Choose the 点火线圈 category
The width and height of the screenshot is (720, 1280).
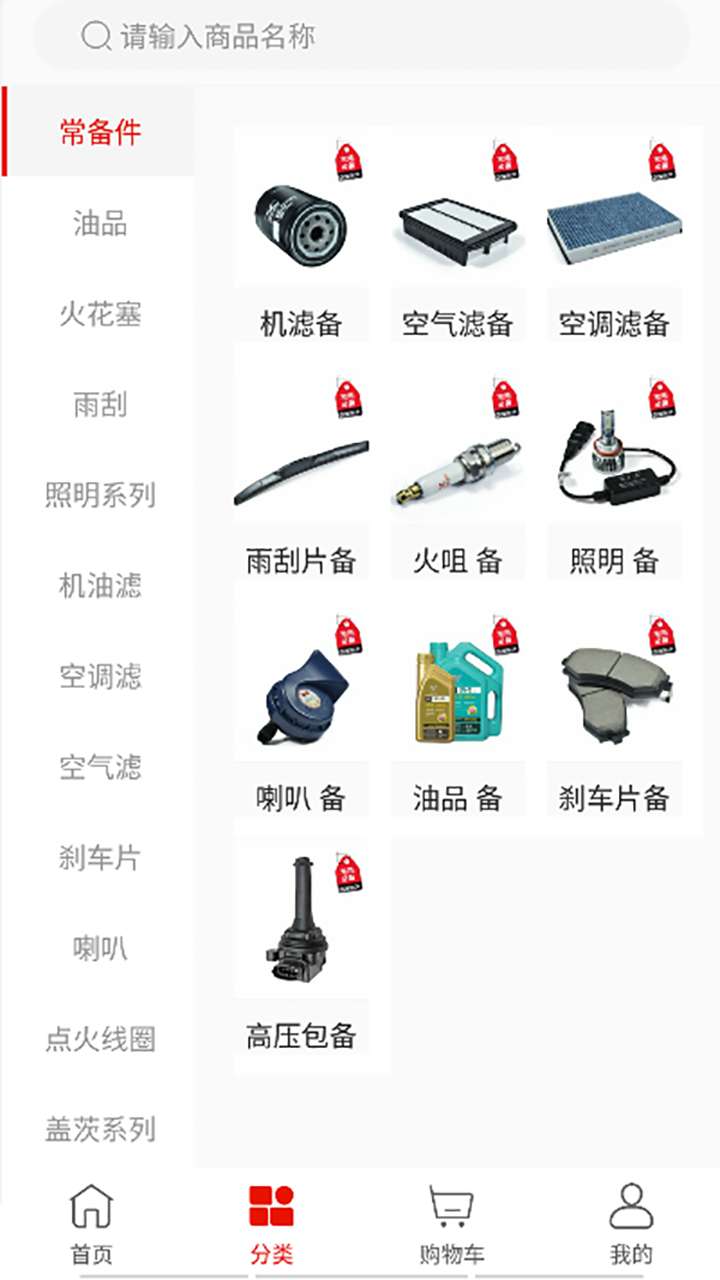(x=100, y=1039)
